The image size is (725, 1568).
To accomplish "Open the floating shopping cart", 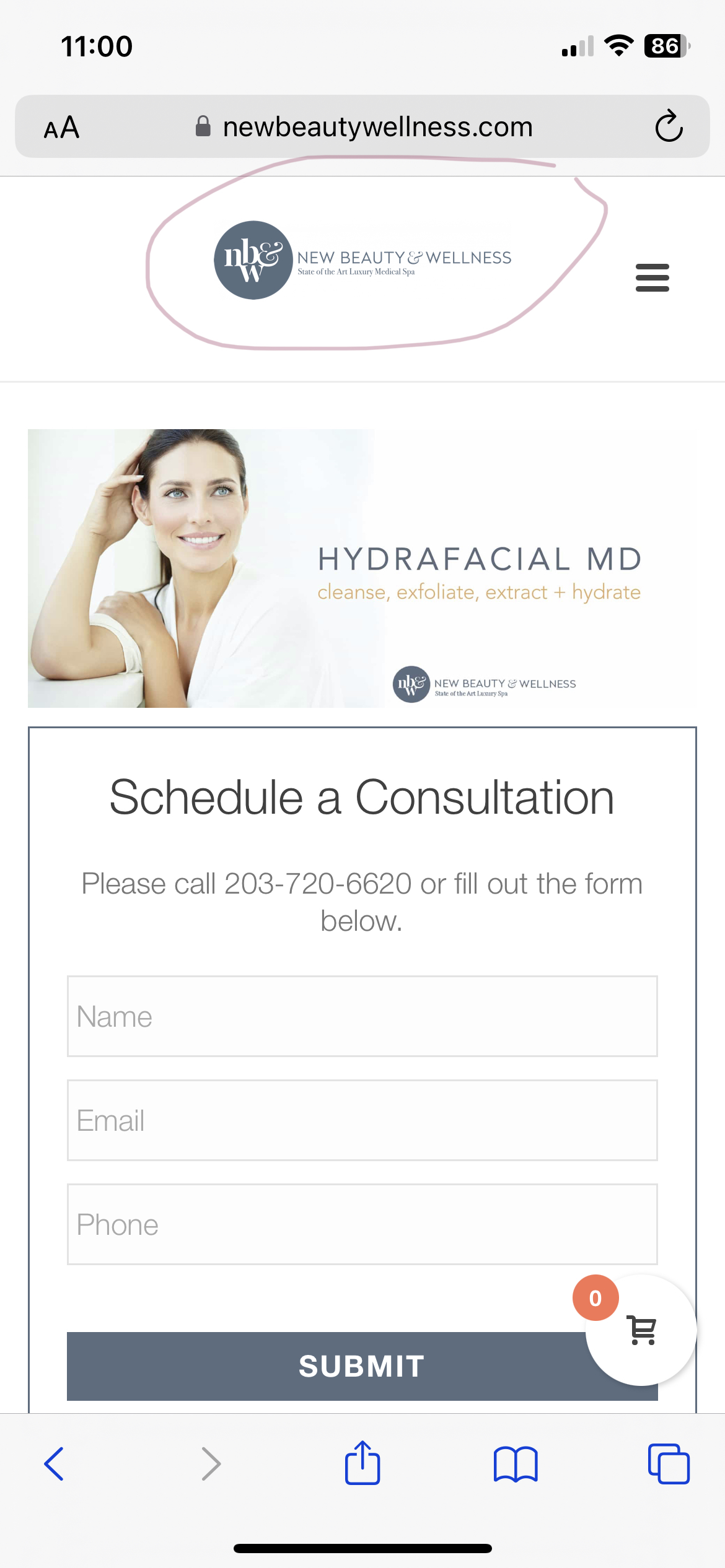I will [641, 1330].
